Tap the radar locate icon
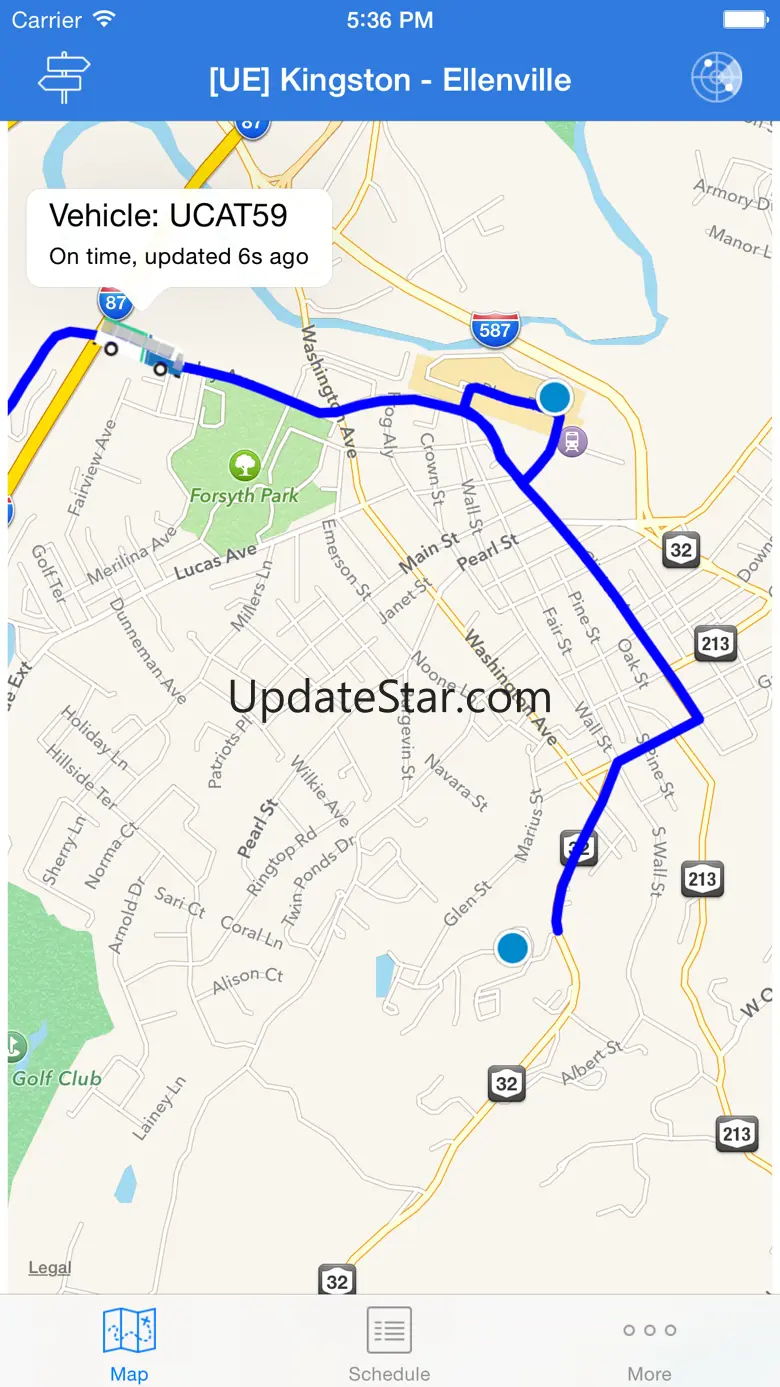Viewport: 780px width, 1387px height. click(x=716, y=78)
